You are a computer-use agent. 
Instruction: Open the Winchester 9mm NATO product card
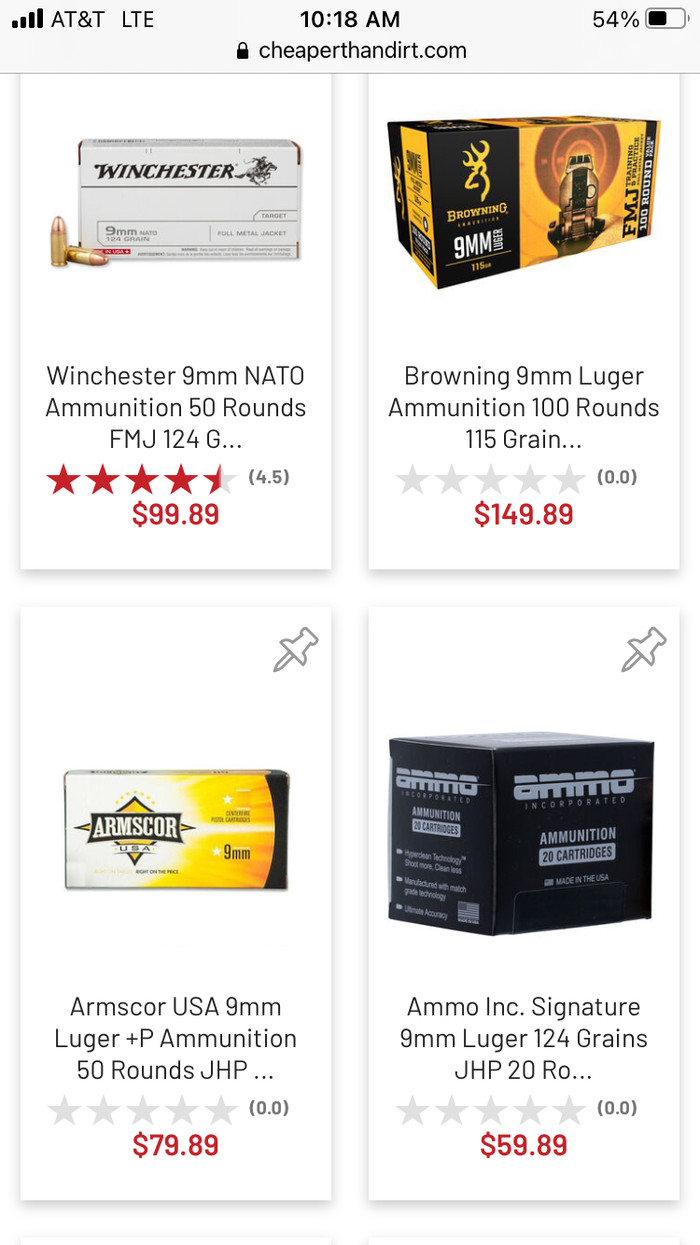pyautogui.click(x=176, y=407)
